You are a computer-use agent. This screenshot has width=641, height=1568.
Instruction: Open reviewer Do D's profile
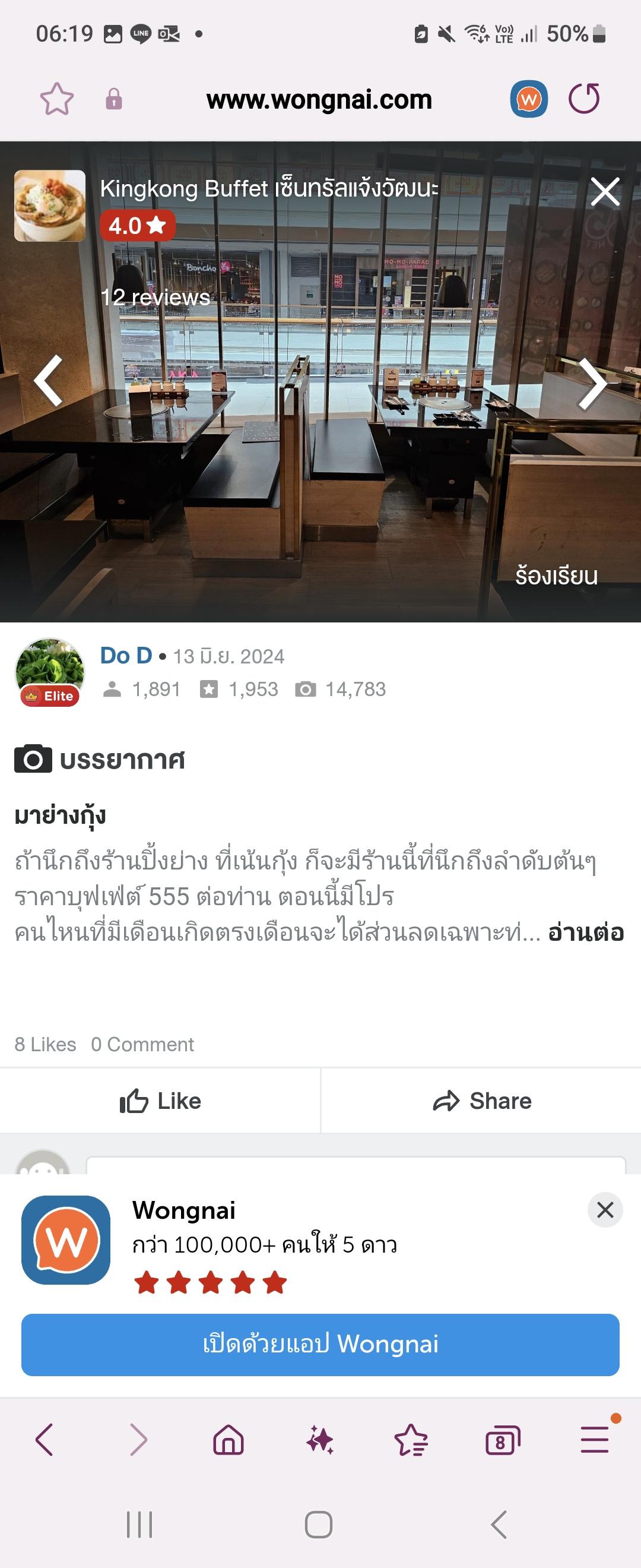126,656
